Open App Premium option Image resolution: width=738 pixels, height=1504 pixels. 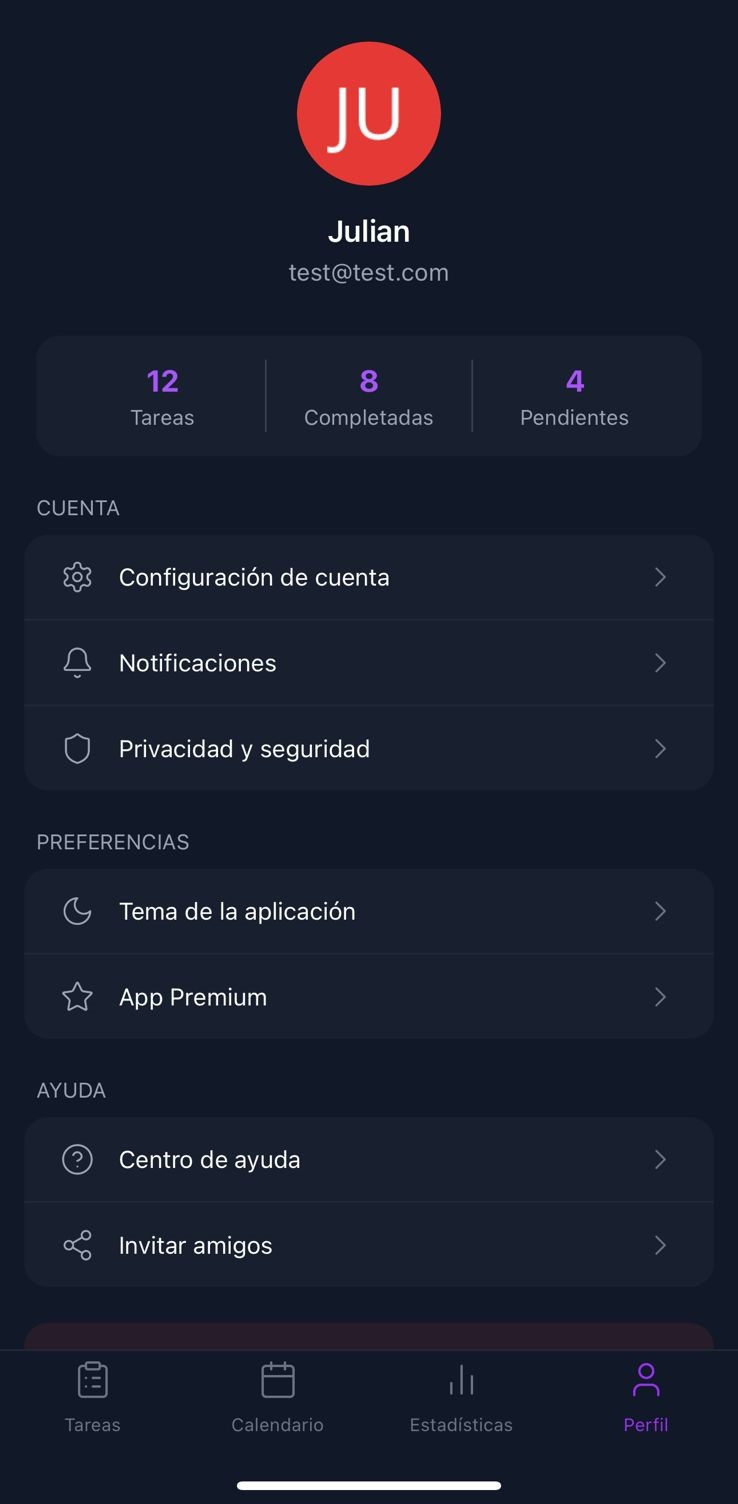[368, 997]
